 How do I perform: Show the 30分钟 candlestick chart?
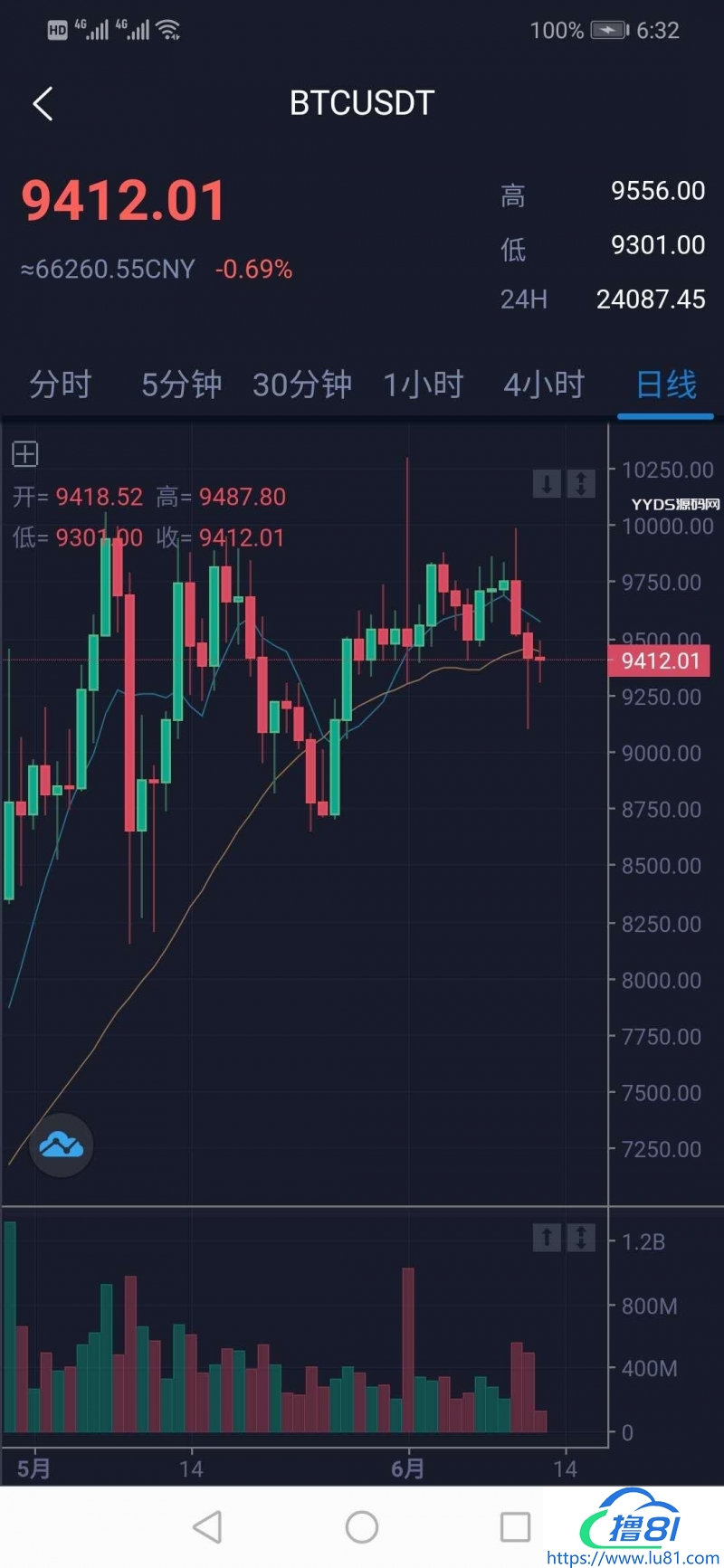point(302,385)
